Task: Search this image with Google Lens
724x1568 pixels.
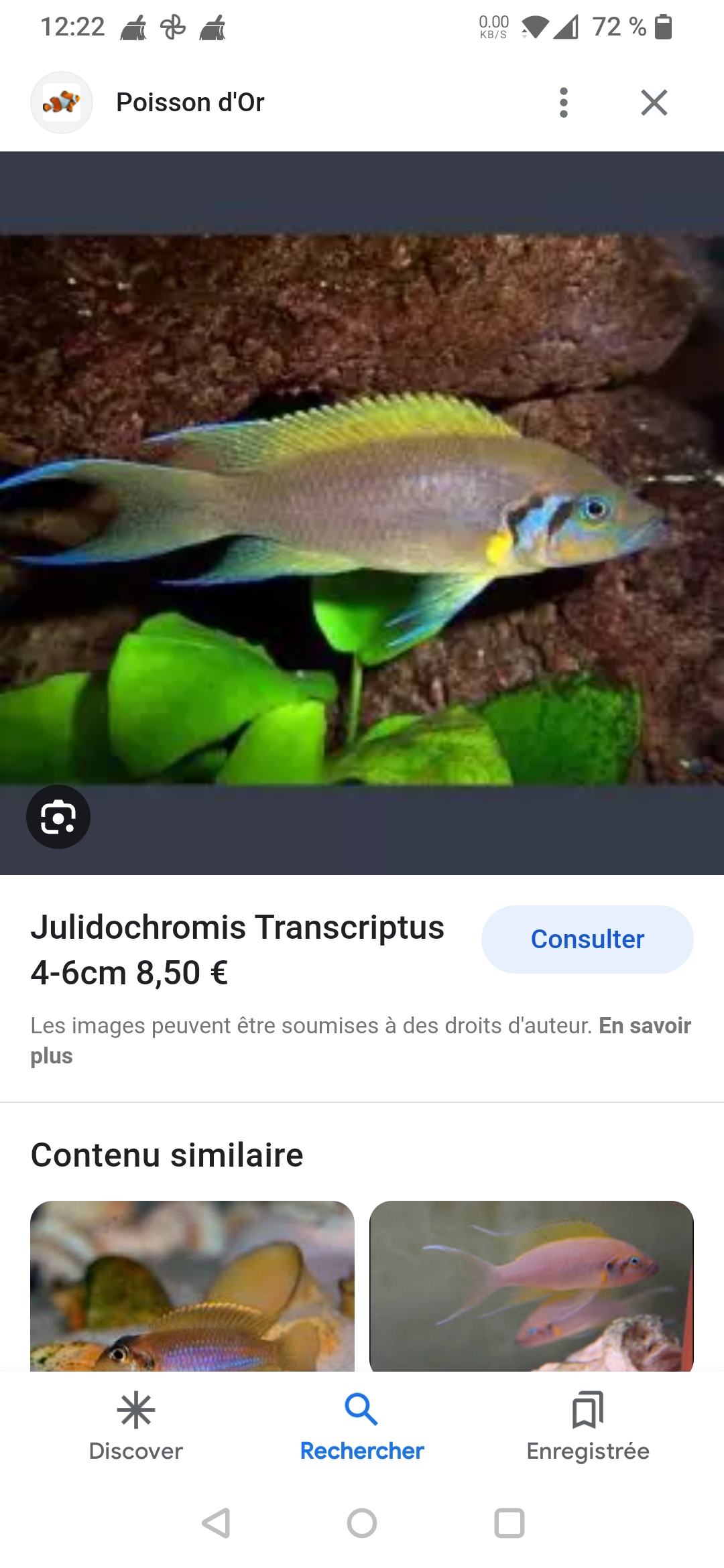Action: (x=58, y=817)
